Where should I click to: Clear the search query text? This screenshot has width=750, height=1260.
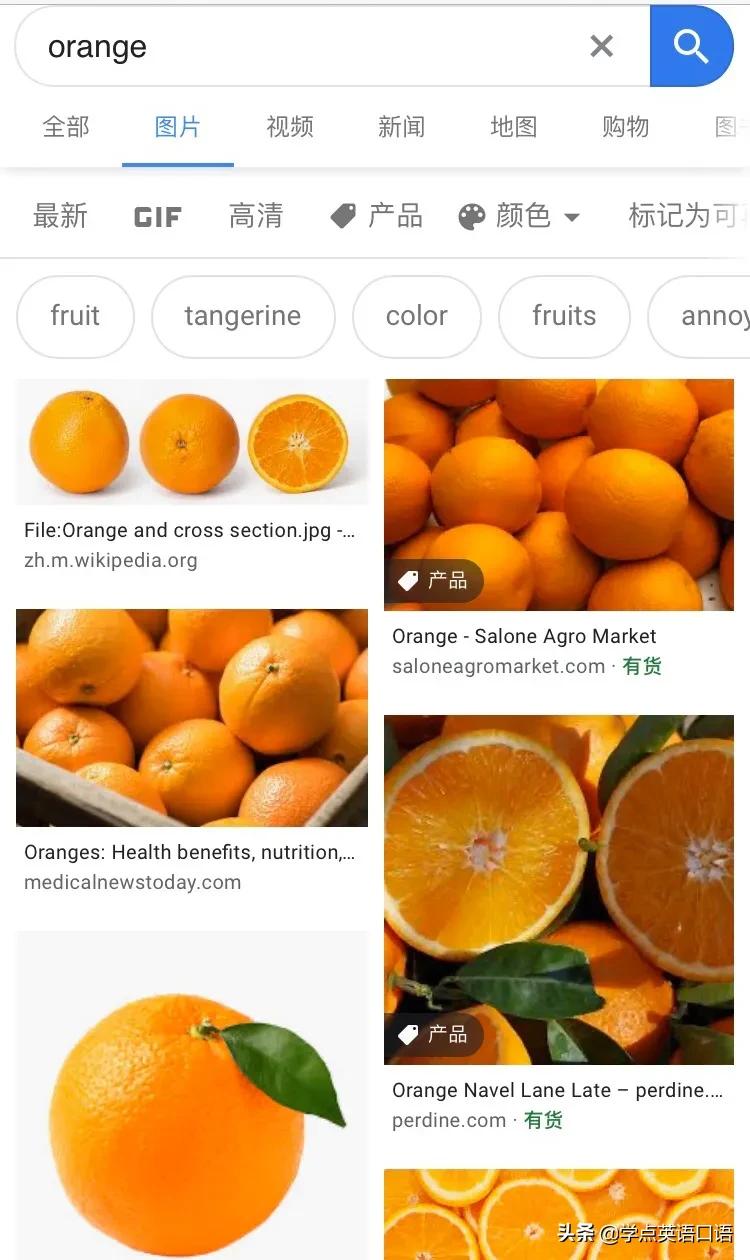click(x=601, y=46)
